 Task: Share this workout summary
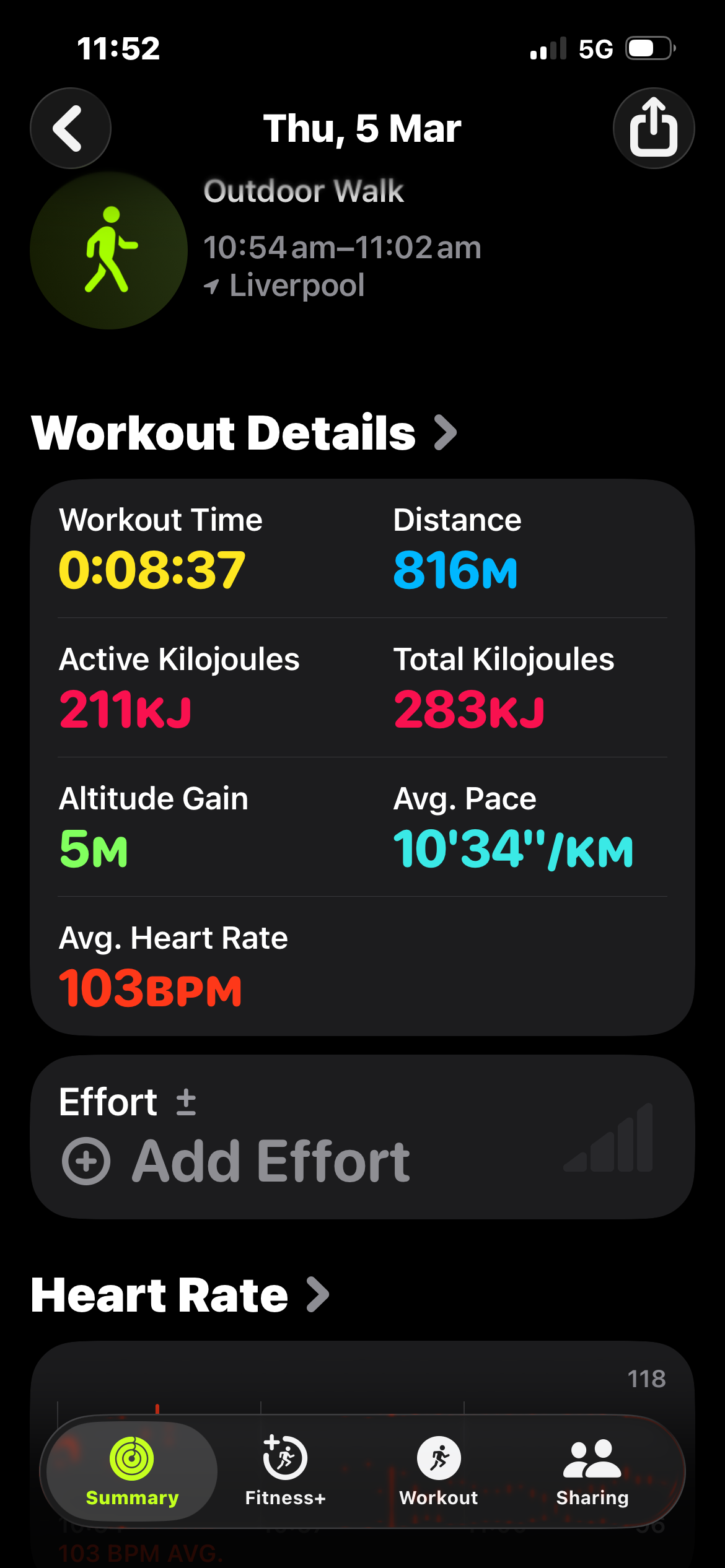click(653, 128)
